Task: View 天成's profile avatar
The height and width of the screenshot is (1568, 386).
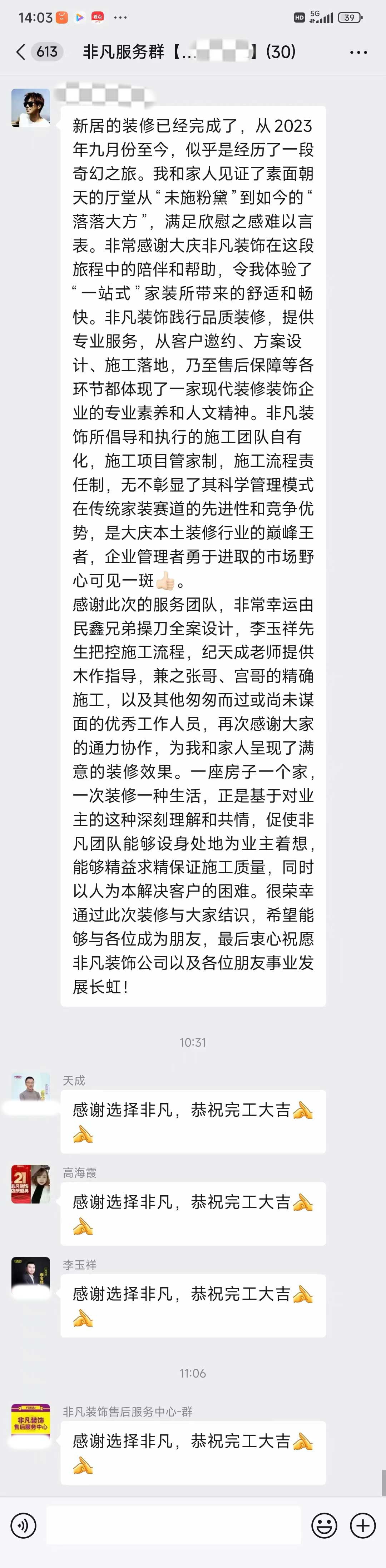Action: [30, 1093]
